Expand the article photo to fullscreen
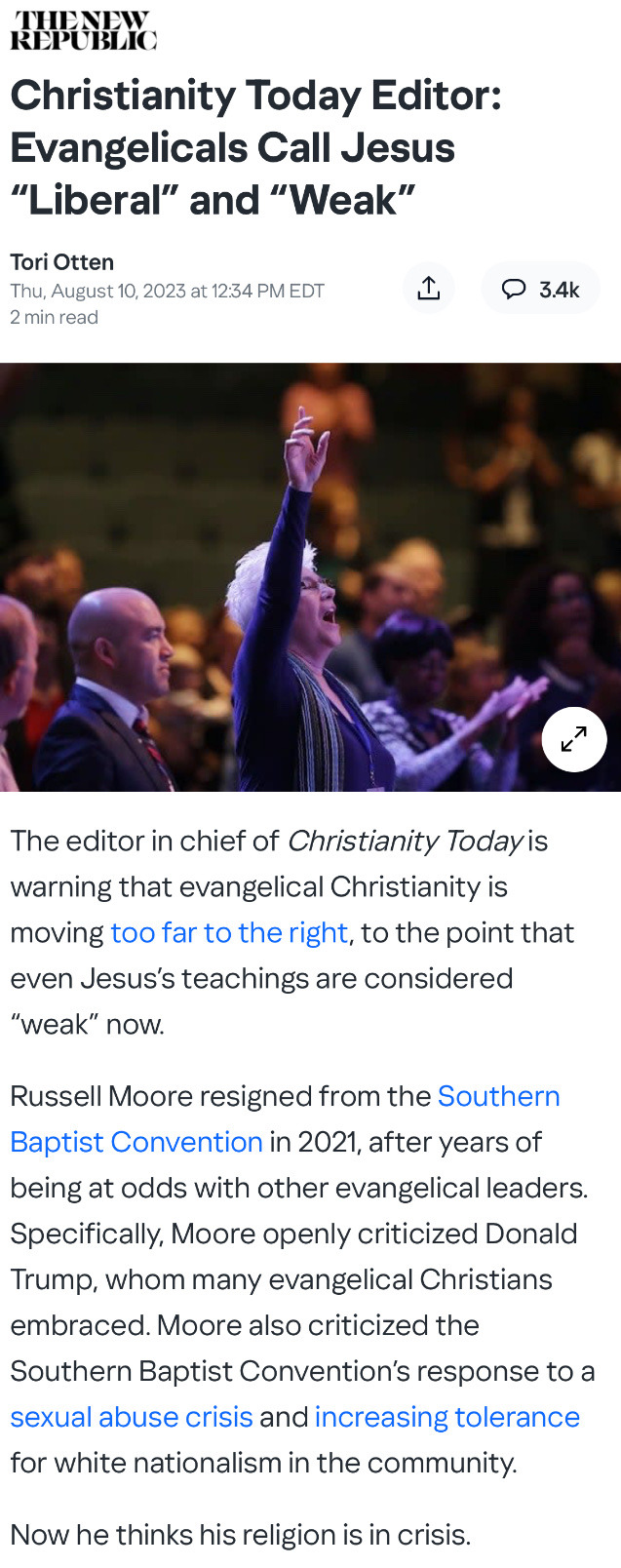 [574, 739]
